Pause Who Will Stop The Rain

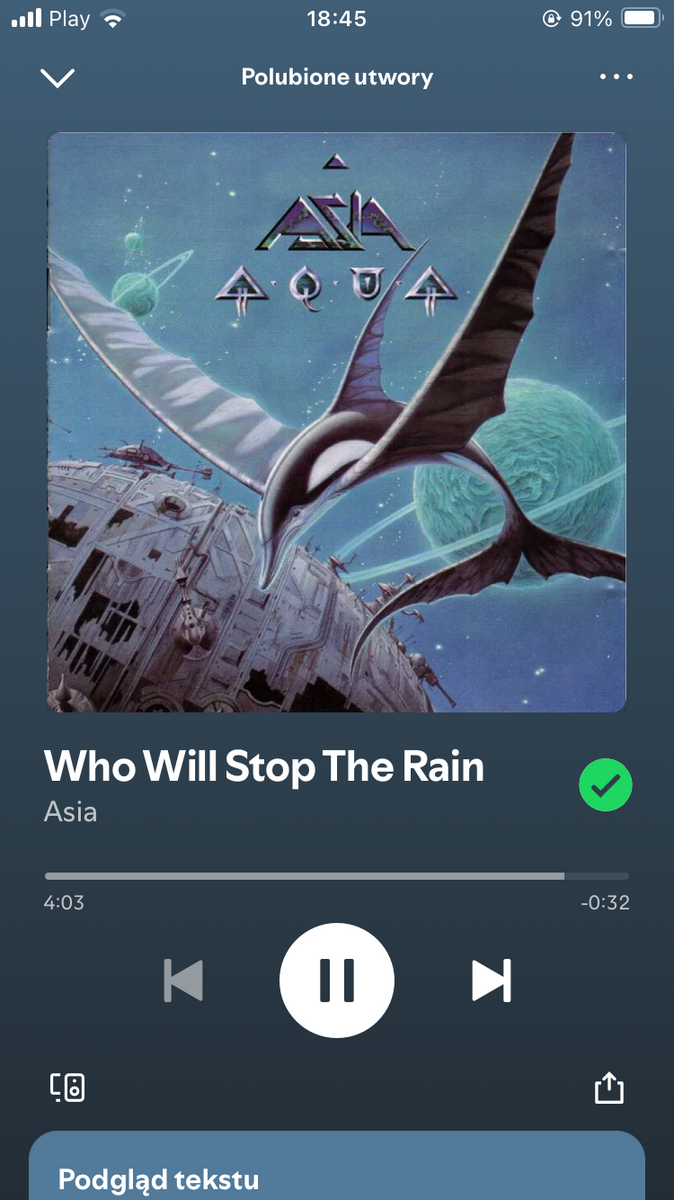pos(337,980)
